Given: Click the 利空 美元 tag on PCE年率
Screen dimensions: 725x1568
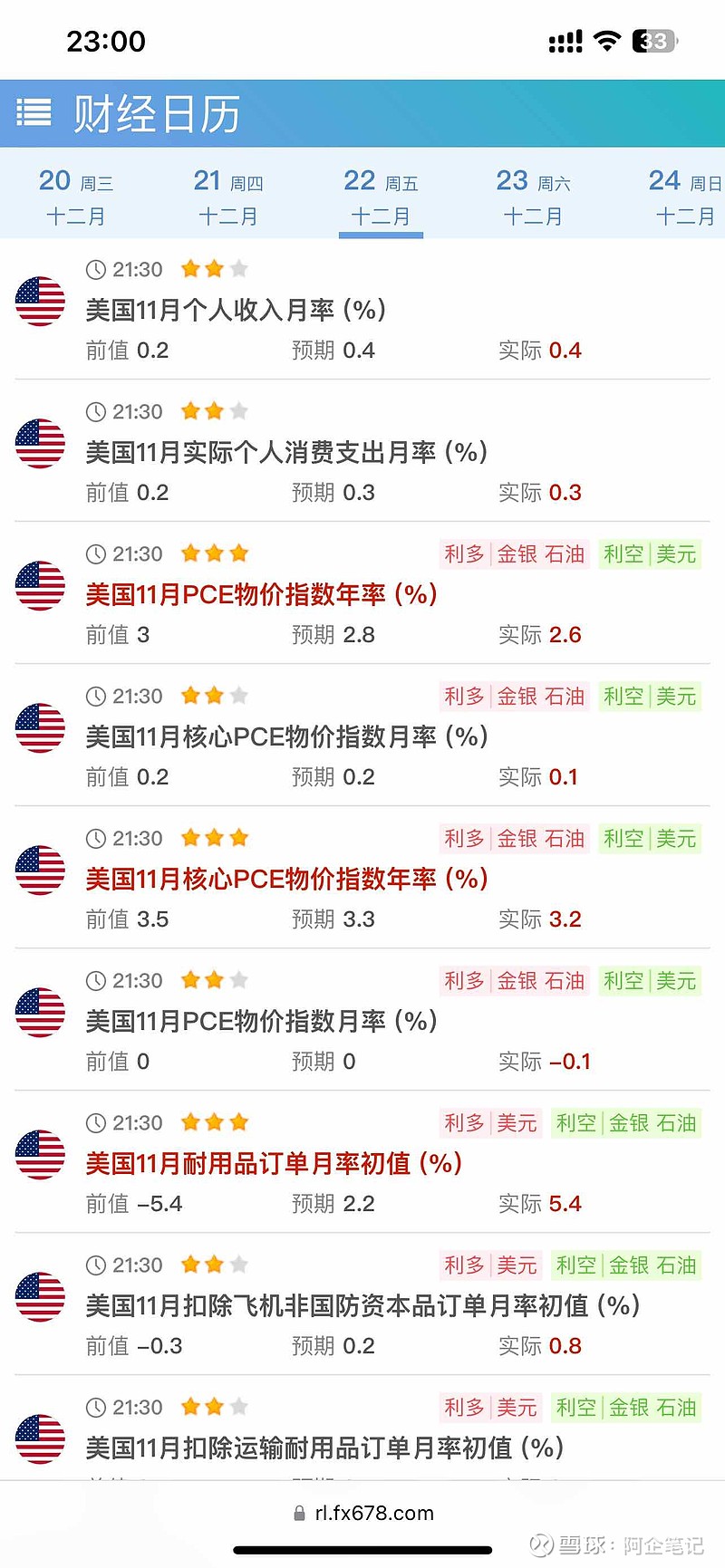Looking at the screenshot, I should coord(650,554).
